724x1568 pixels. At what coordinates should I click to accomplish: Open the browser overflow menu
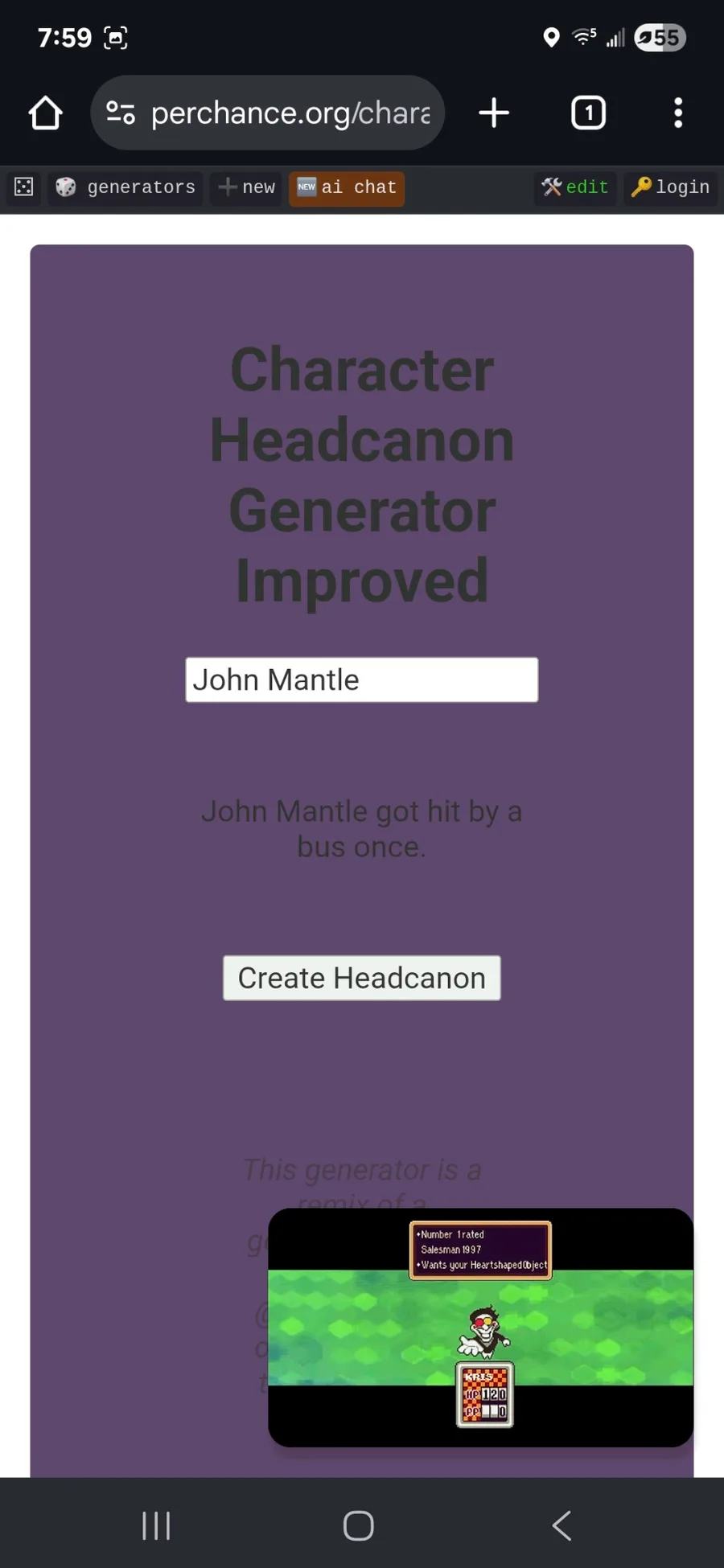(678, 113)
